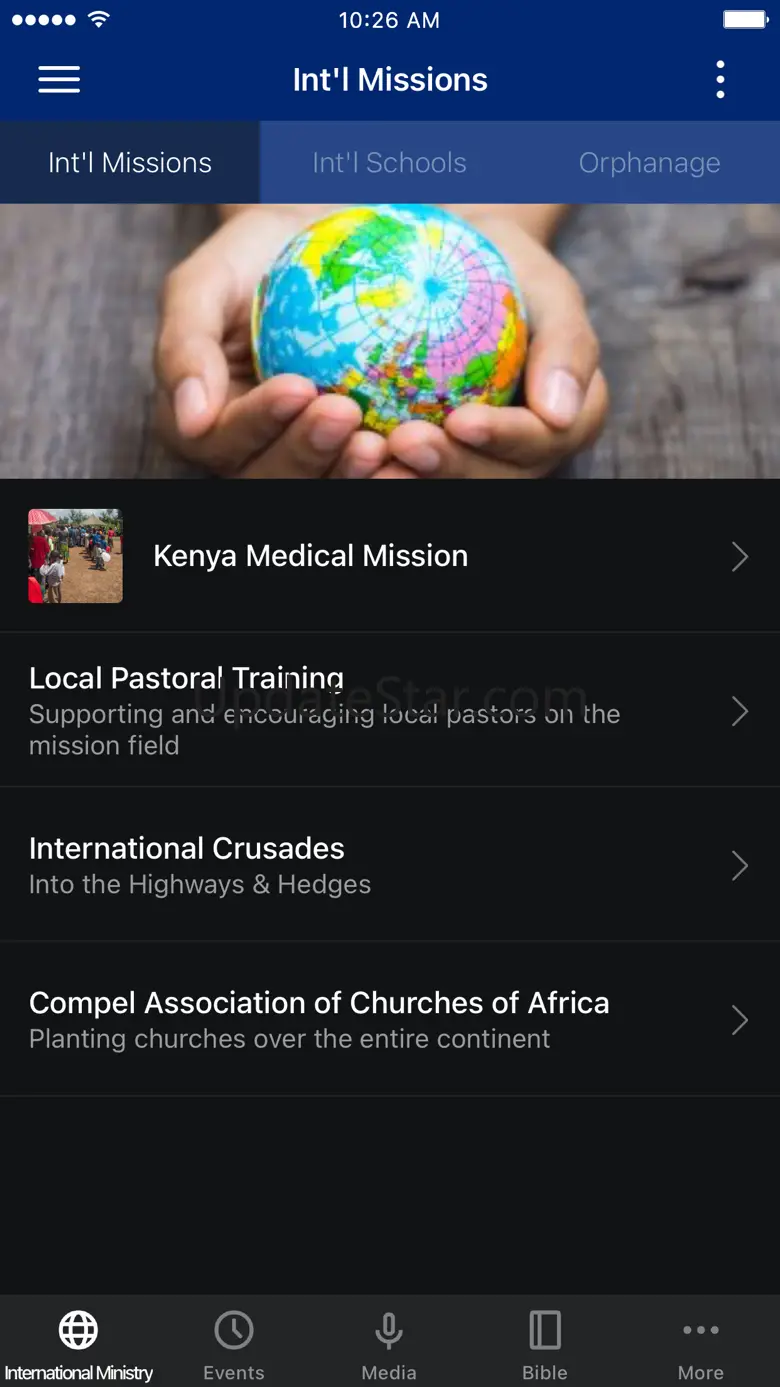The image size is (780, 1387).
Task: Open Kenya Medical Mission
Action: click(390, 556)
